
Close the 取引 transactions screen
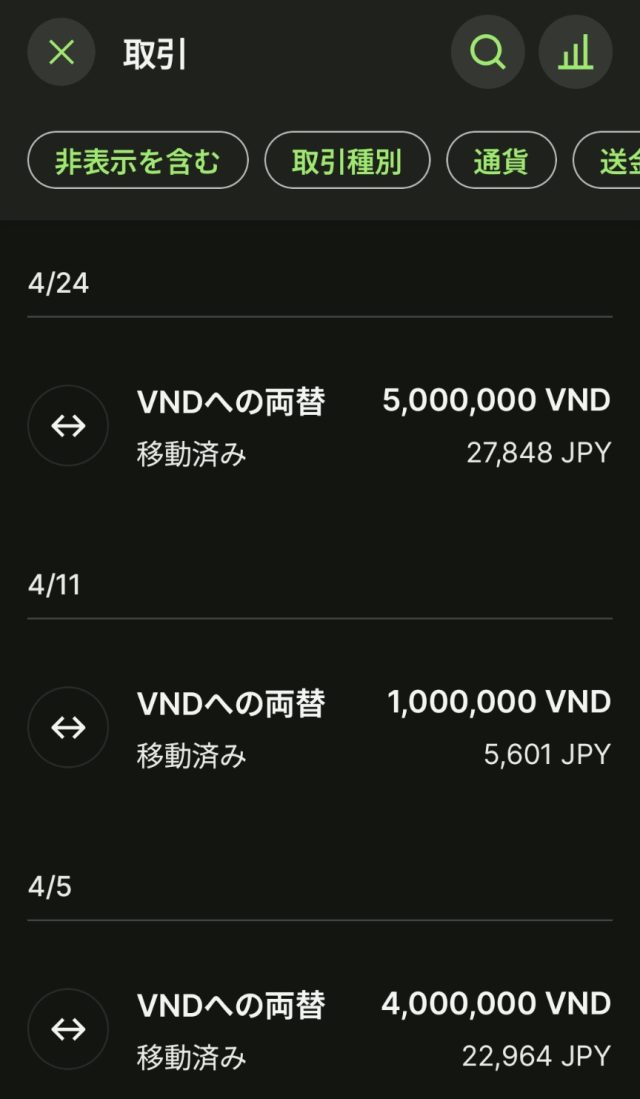tap(61, 53)
